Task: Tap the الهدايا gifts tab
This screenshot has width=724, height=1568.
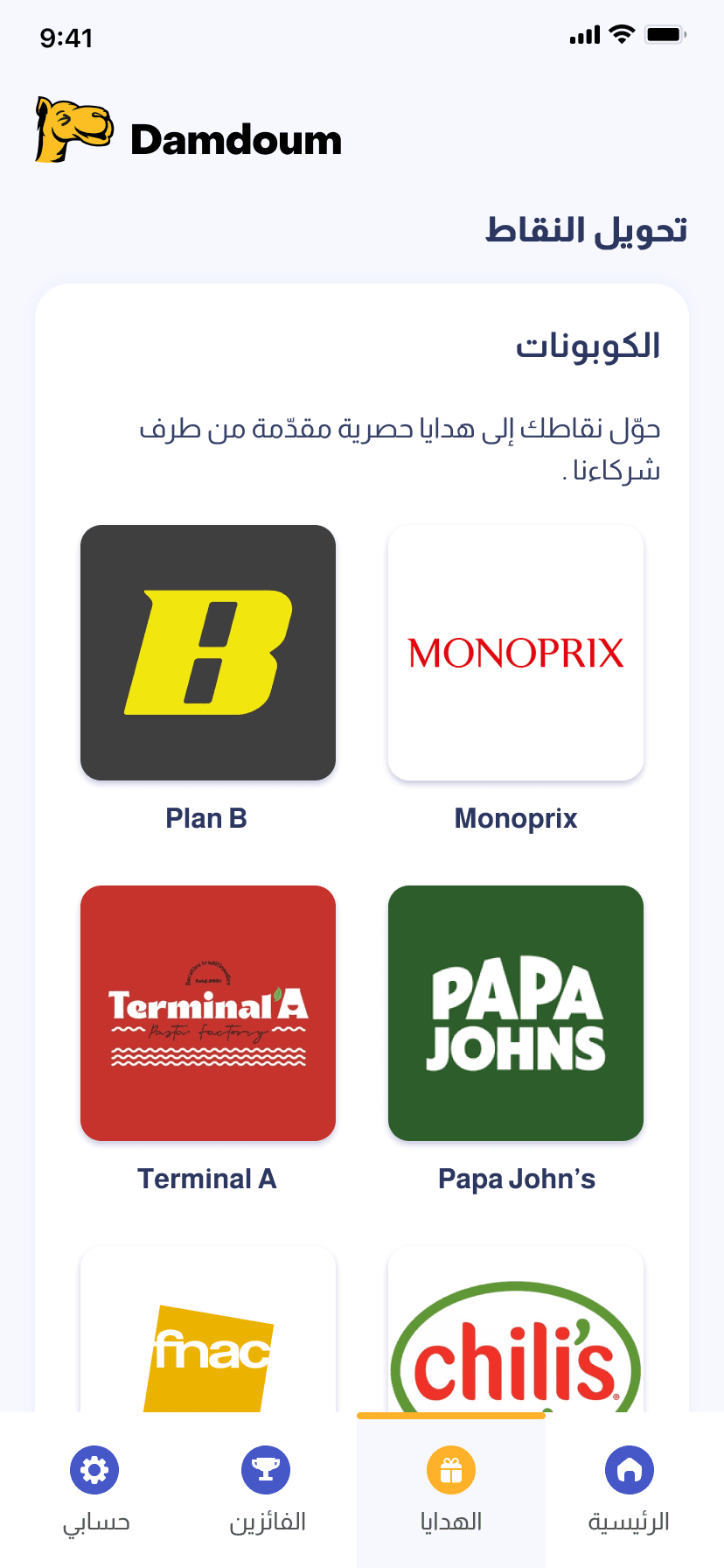Action: pyautogui.click(x=451, y=1489)
